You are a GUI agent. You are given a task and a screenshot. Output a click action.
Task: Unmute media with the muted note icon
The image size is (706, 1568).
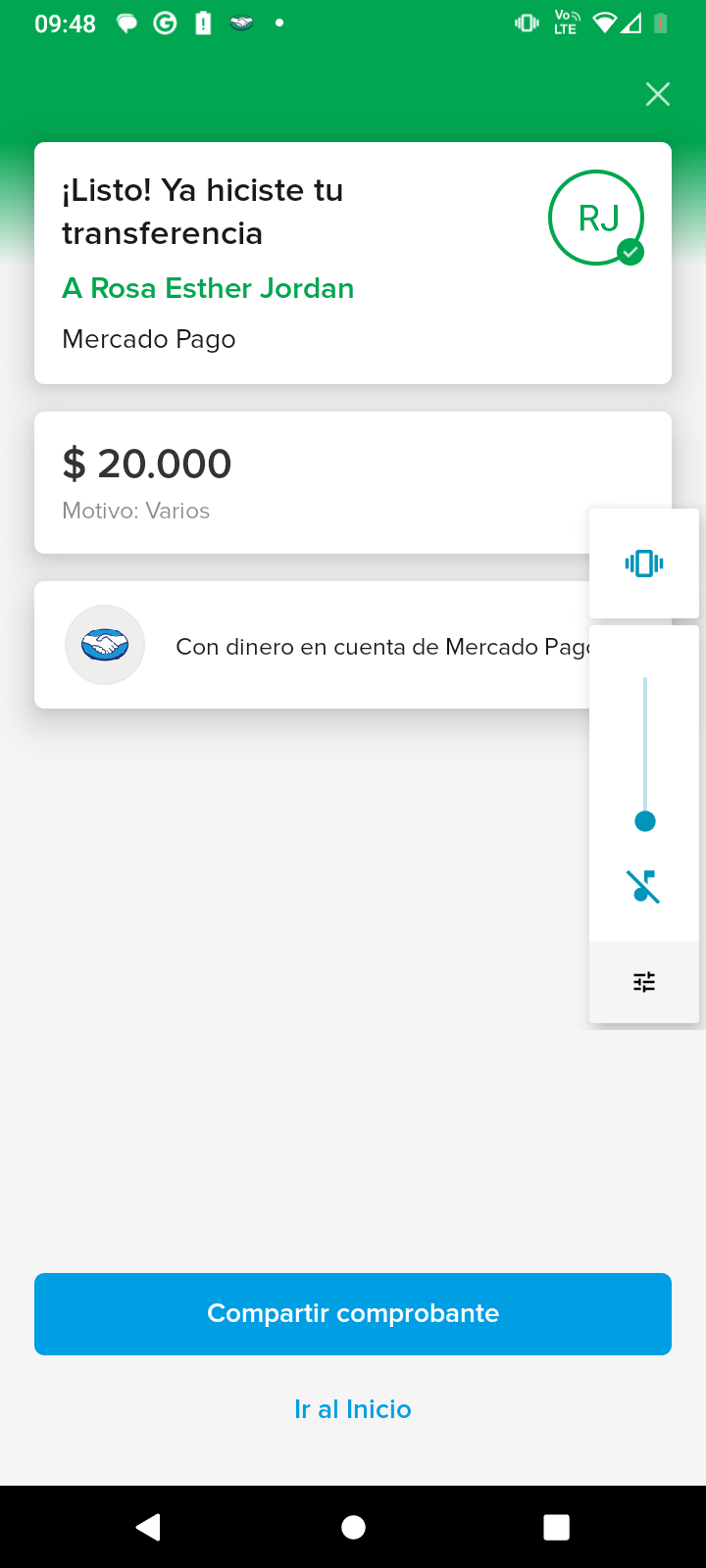[644, 887]
